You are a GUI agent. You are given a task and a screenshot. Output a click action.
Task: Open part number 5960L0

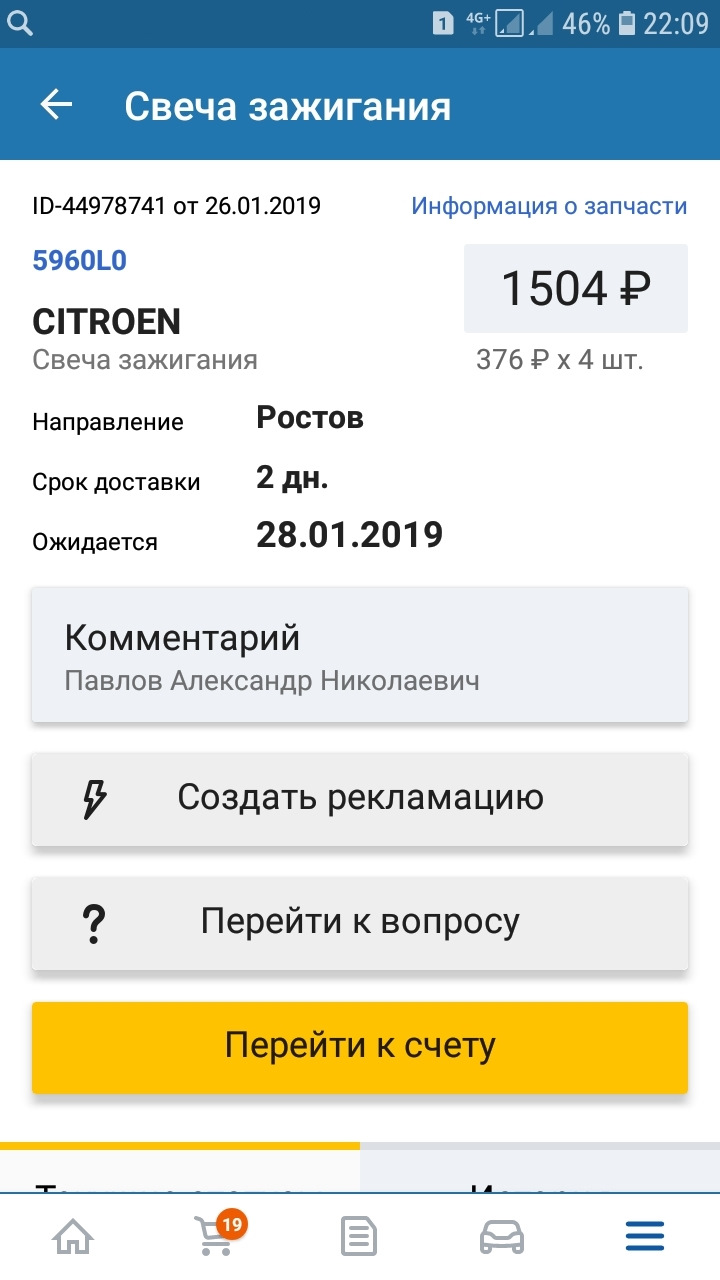pos(80,261)
